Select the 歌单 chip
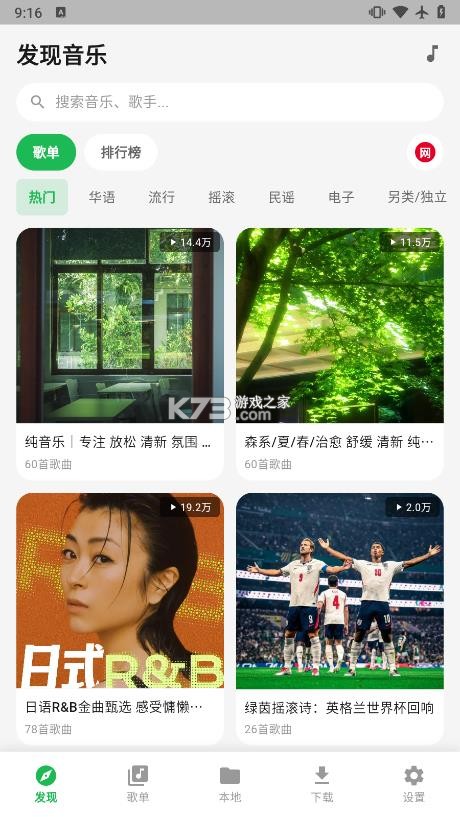This screenshot has height=817, width=460. click(x=46, y=152)
